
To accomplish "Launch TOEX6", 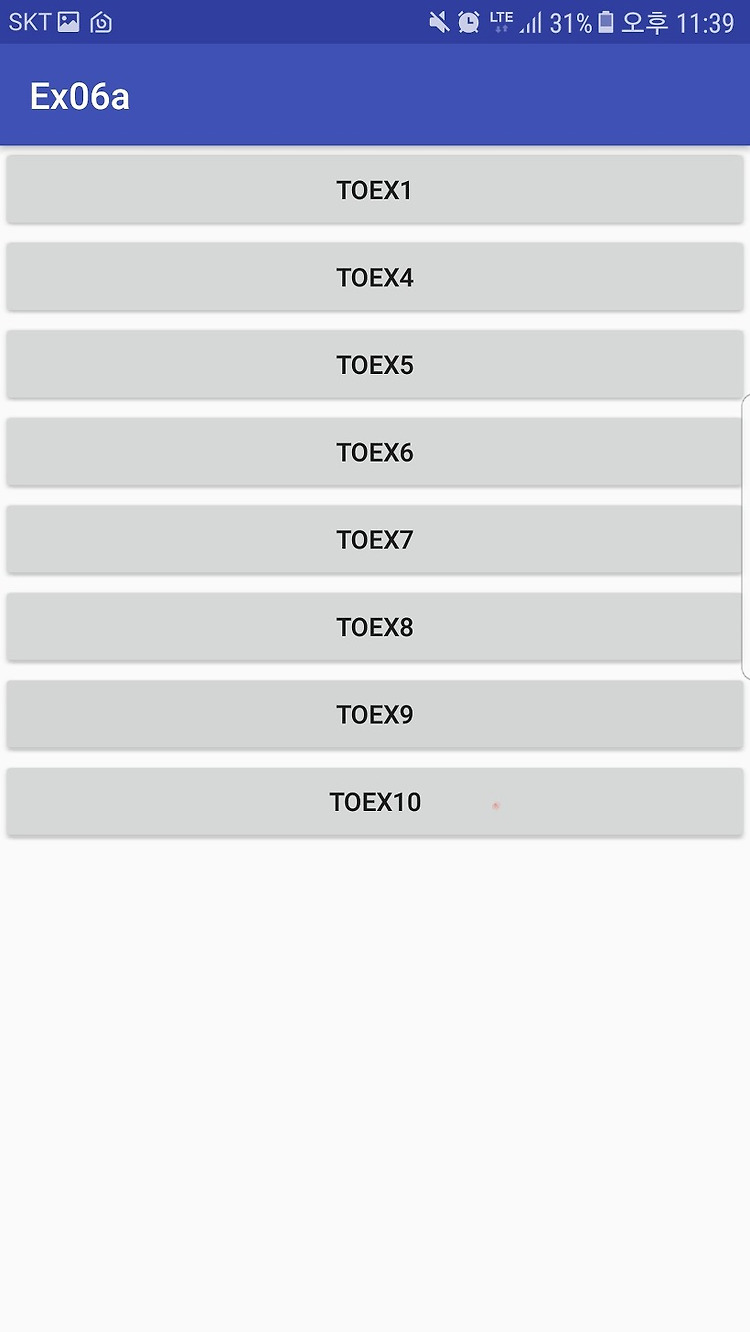I will (375, 452).
